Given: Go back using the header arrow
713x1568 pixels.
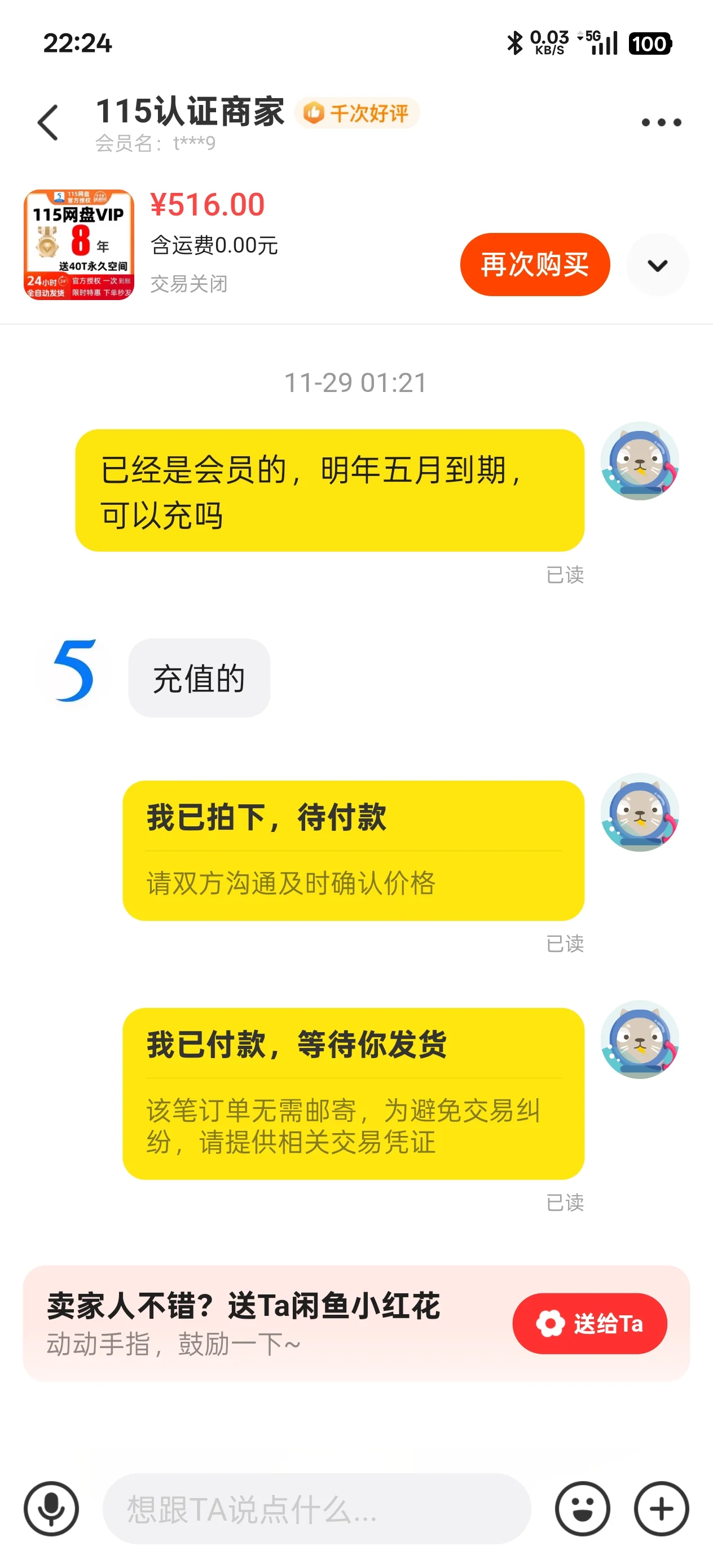Looking at the screenshot, I should point(48,122).
